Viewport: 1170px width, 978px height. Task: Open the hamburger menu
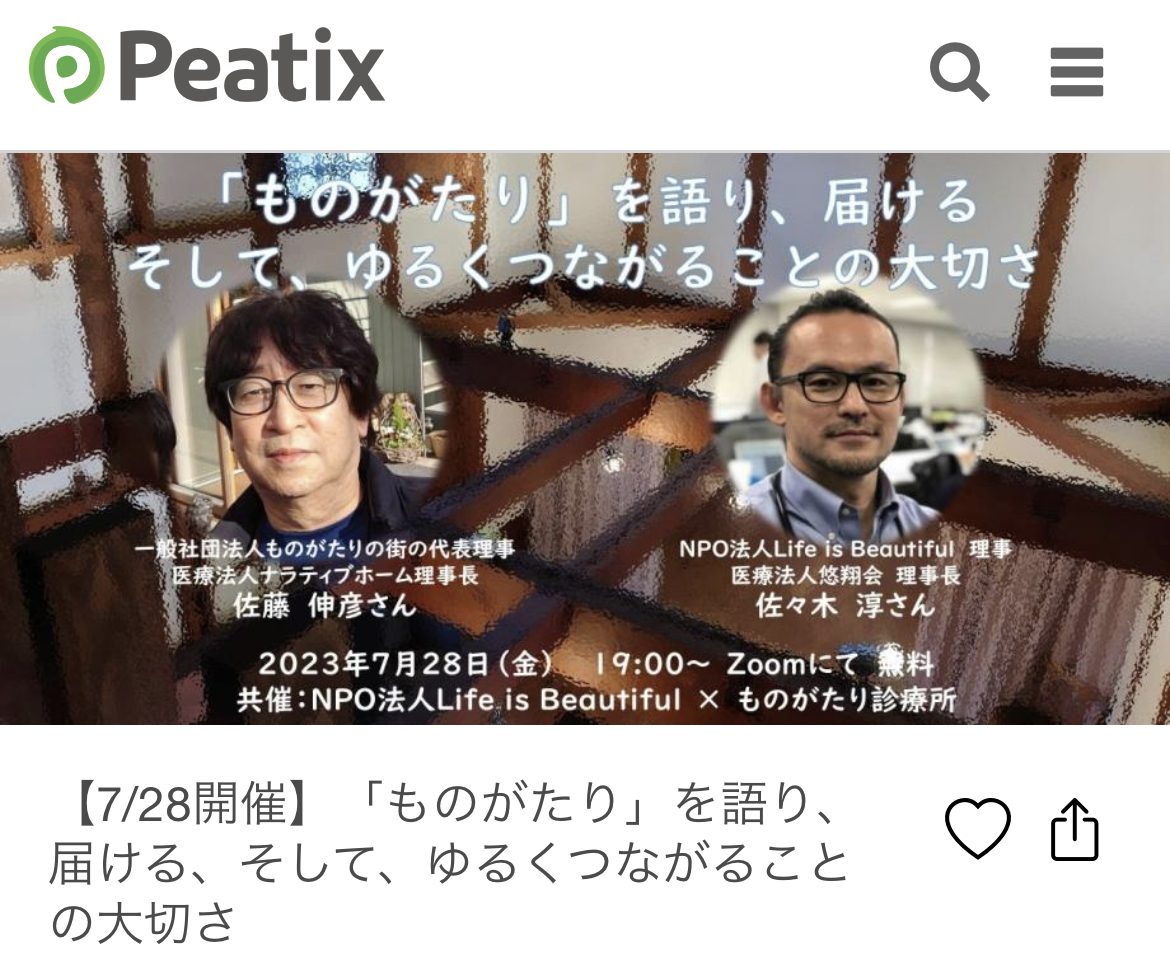click(x=1077, y=72)
